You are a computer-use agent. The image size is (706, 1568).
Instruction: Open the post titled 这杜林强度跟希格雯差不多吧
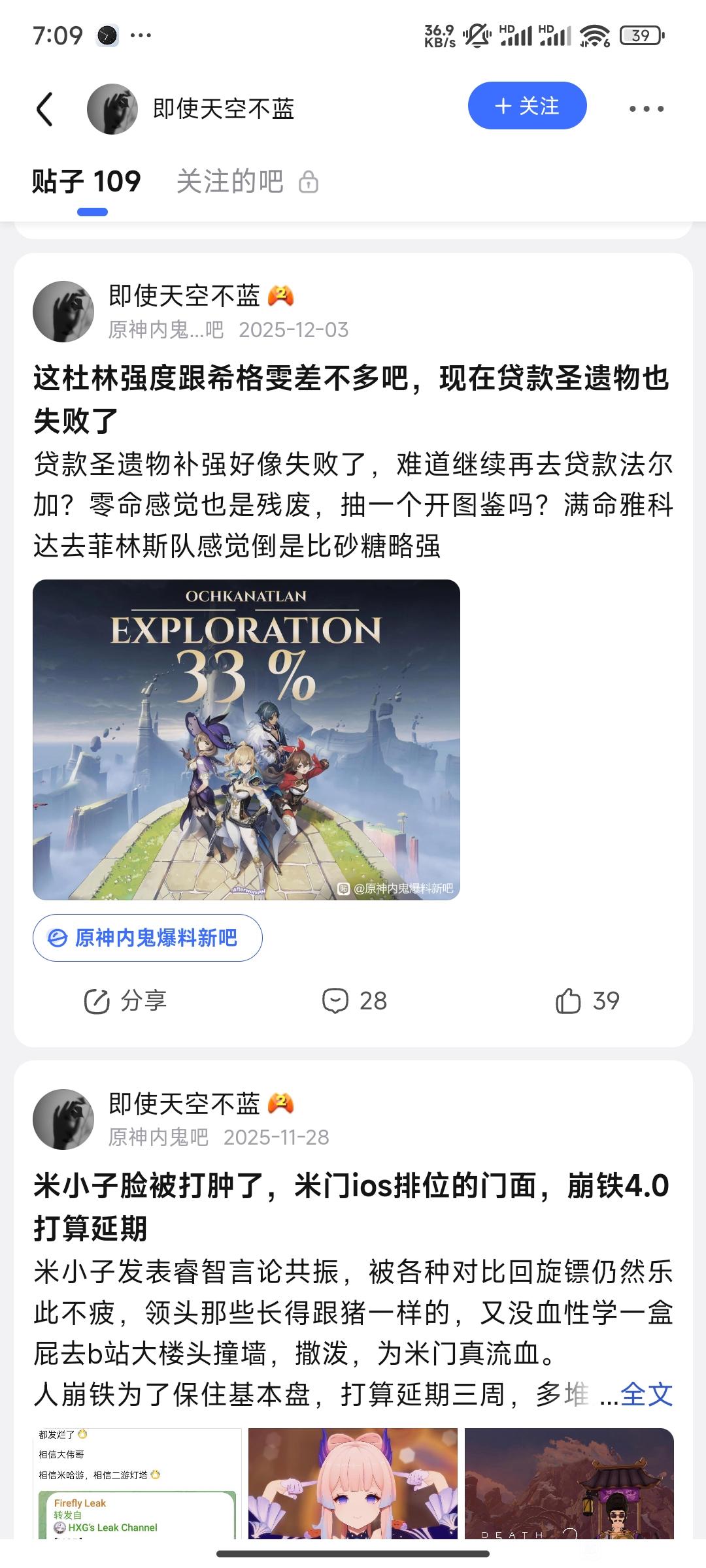click(x=352, y=399)
